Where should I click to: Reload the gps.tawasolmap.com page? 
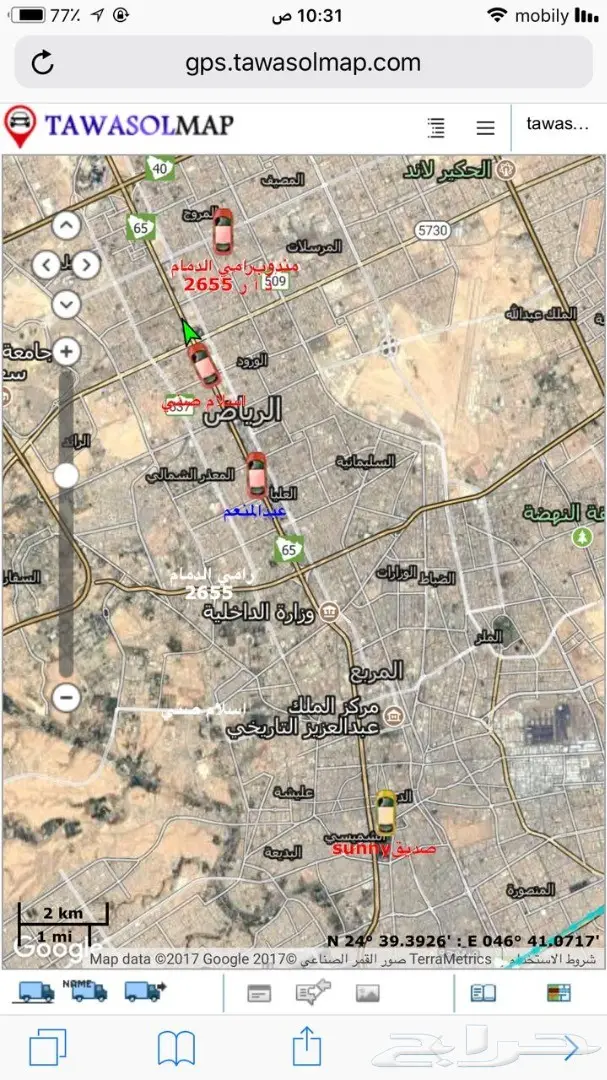point(43,64)
